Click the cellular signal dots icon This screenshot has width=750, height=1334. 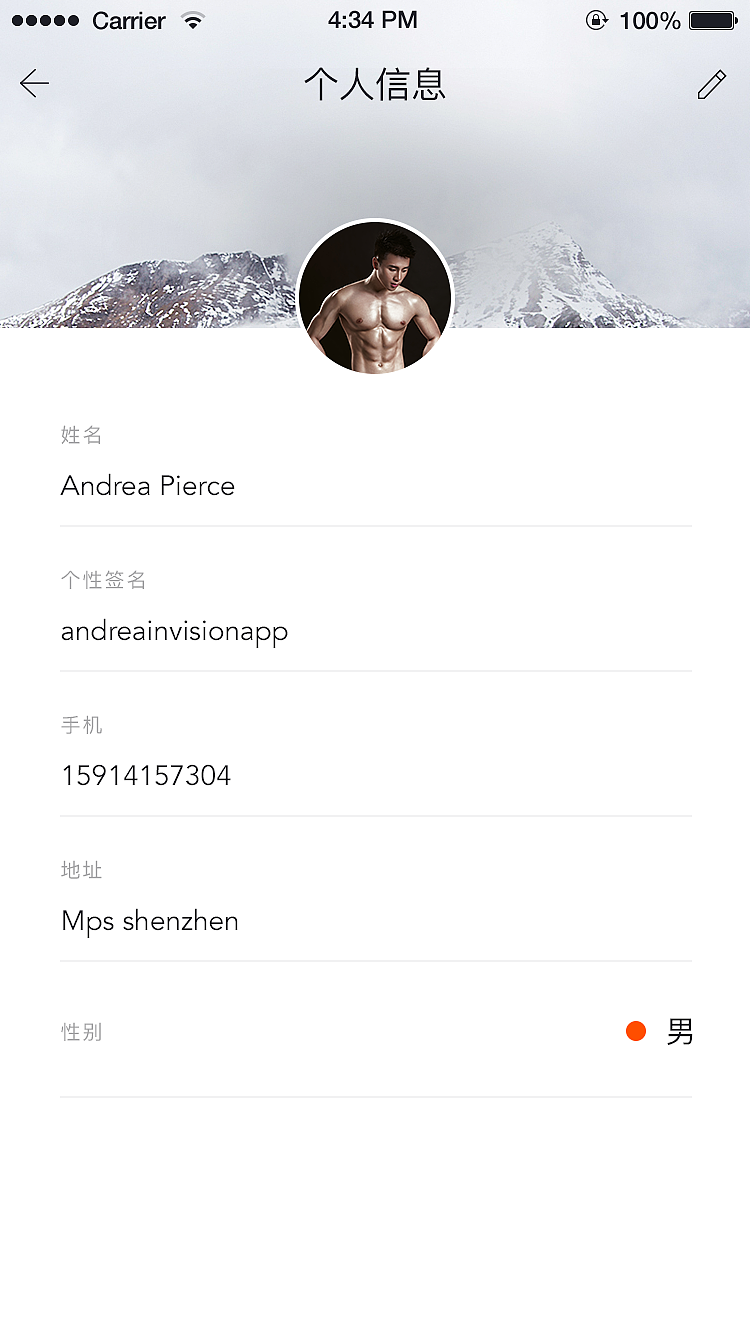pos(41,18)
